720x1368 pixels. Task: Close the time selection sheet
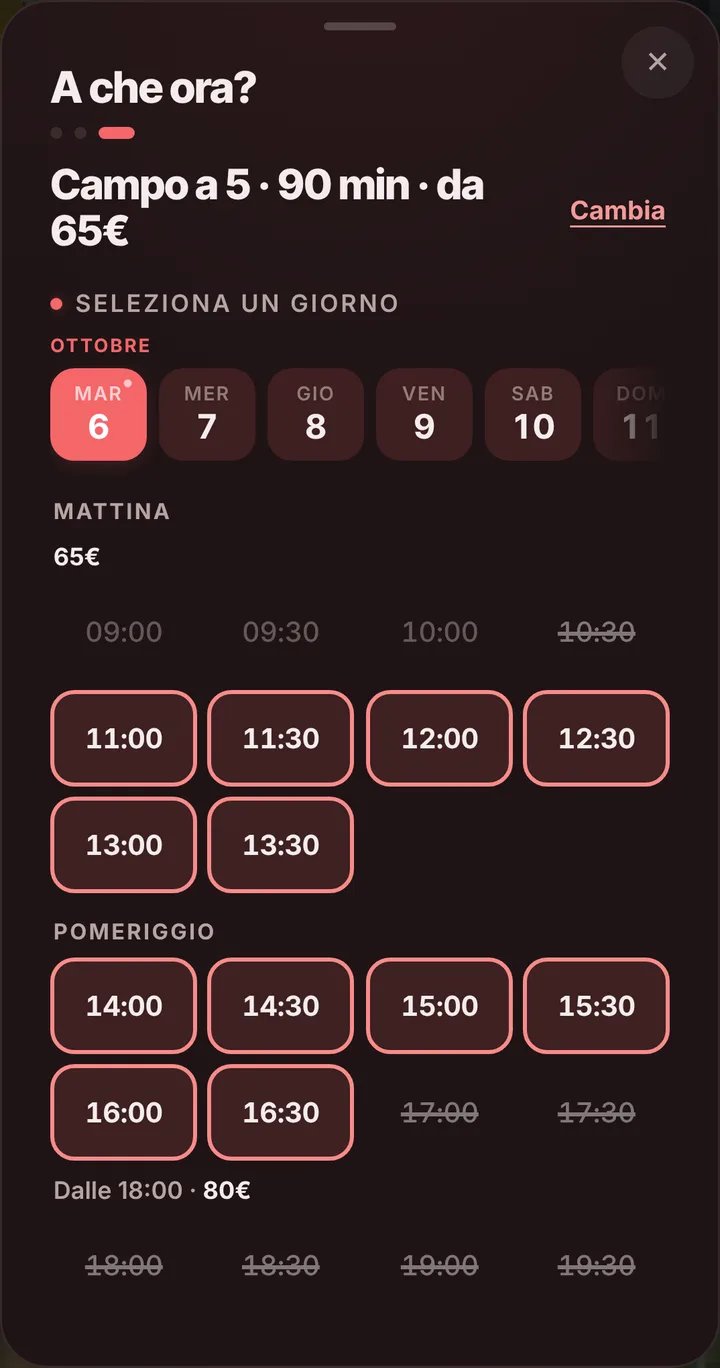tap(657, 62)
